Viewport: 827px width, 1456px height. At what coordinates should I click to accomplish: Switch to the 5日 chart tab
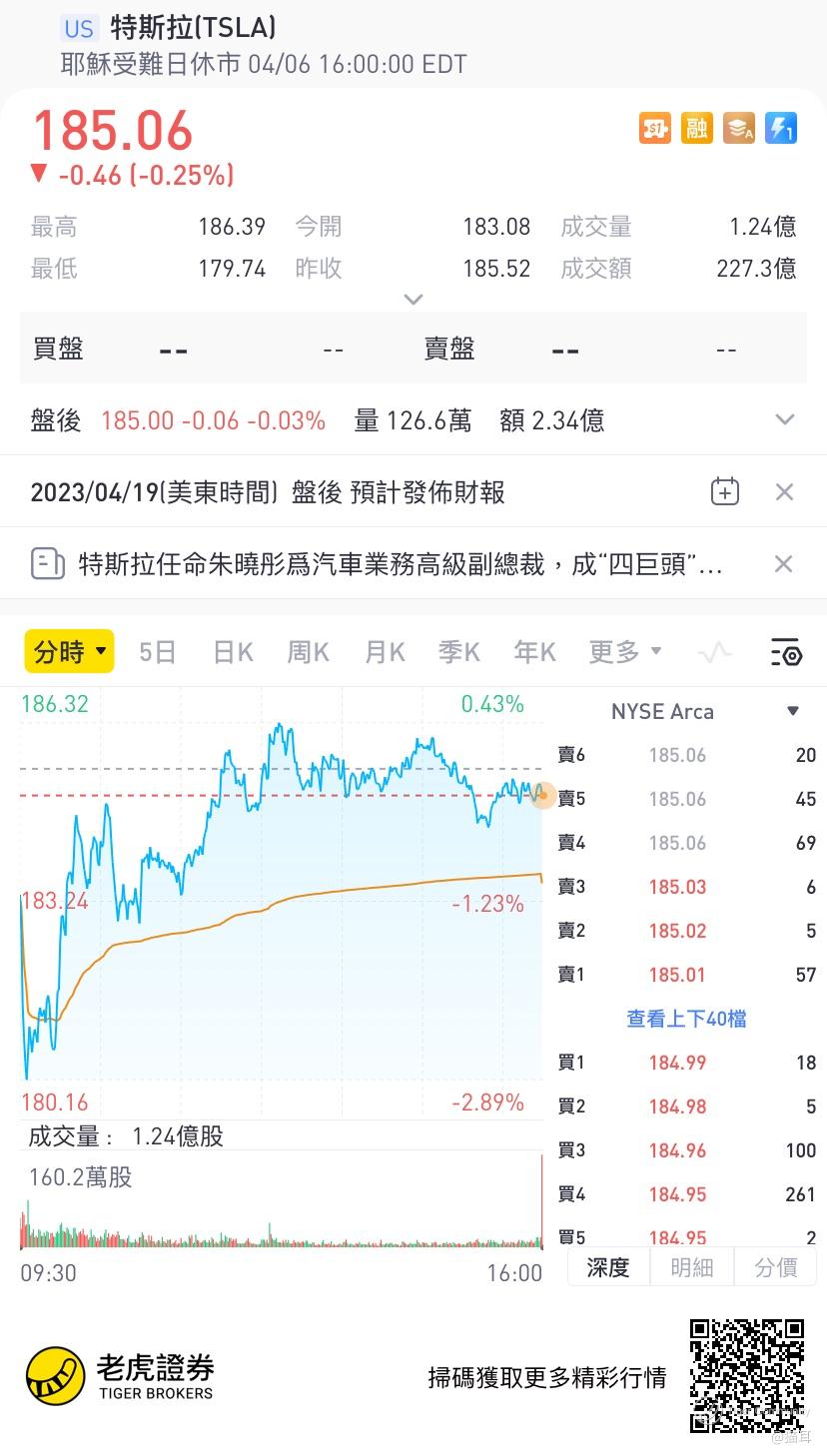pyautogui.click(x=158, y=652)
